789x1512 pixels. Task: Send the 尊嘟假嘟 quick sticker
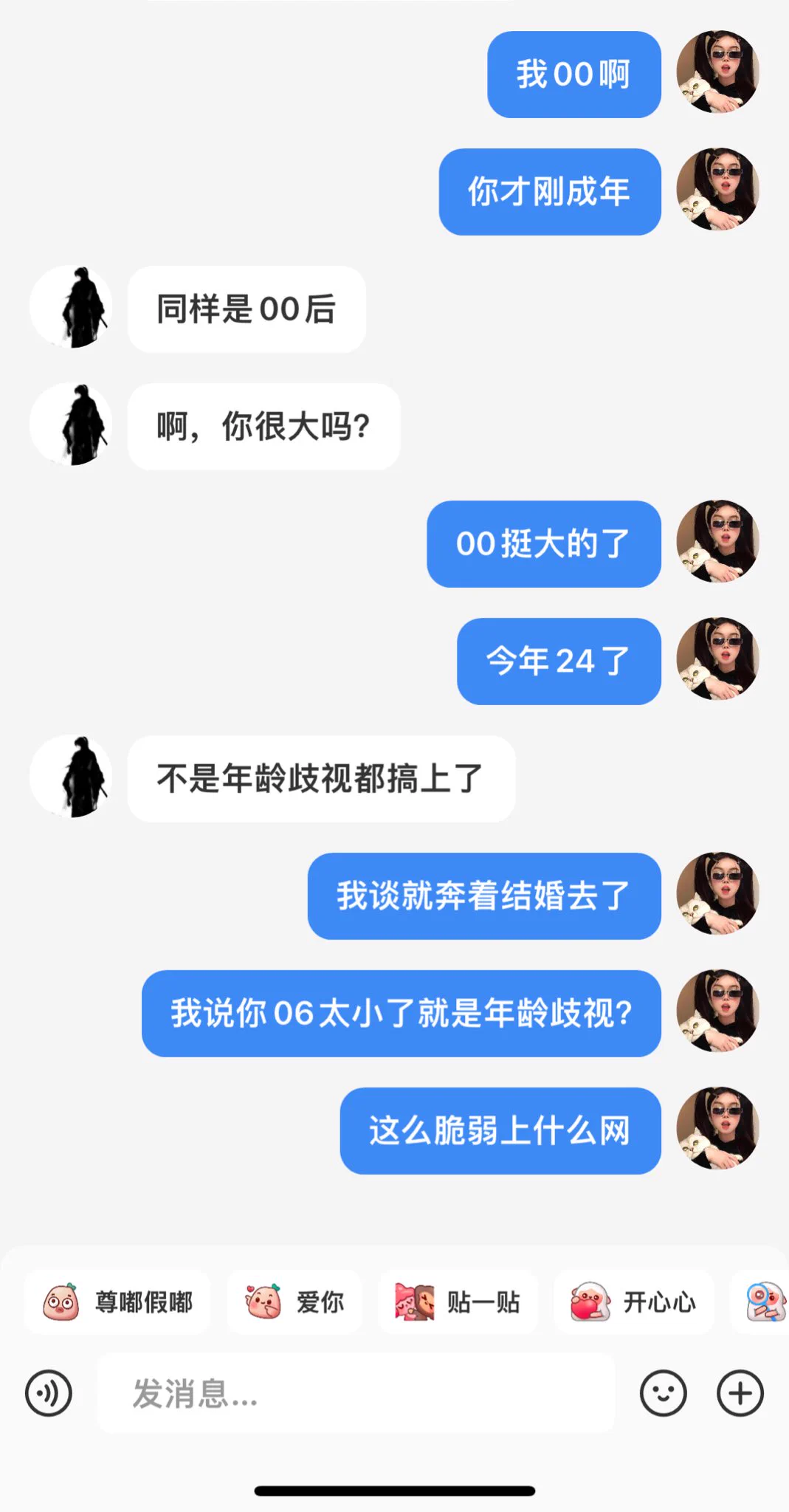(x=118, y=1302)
